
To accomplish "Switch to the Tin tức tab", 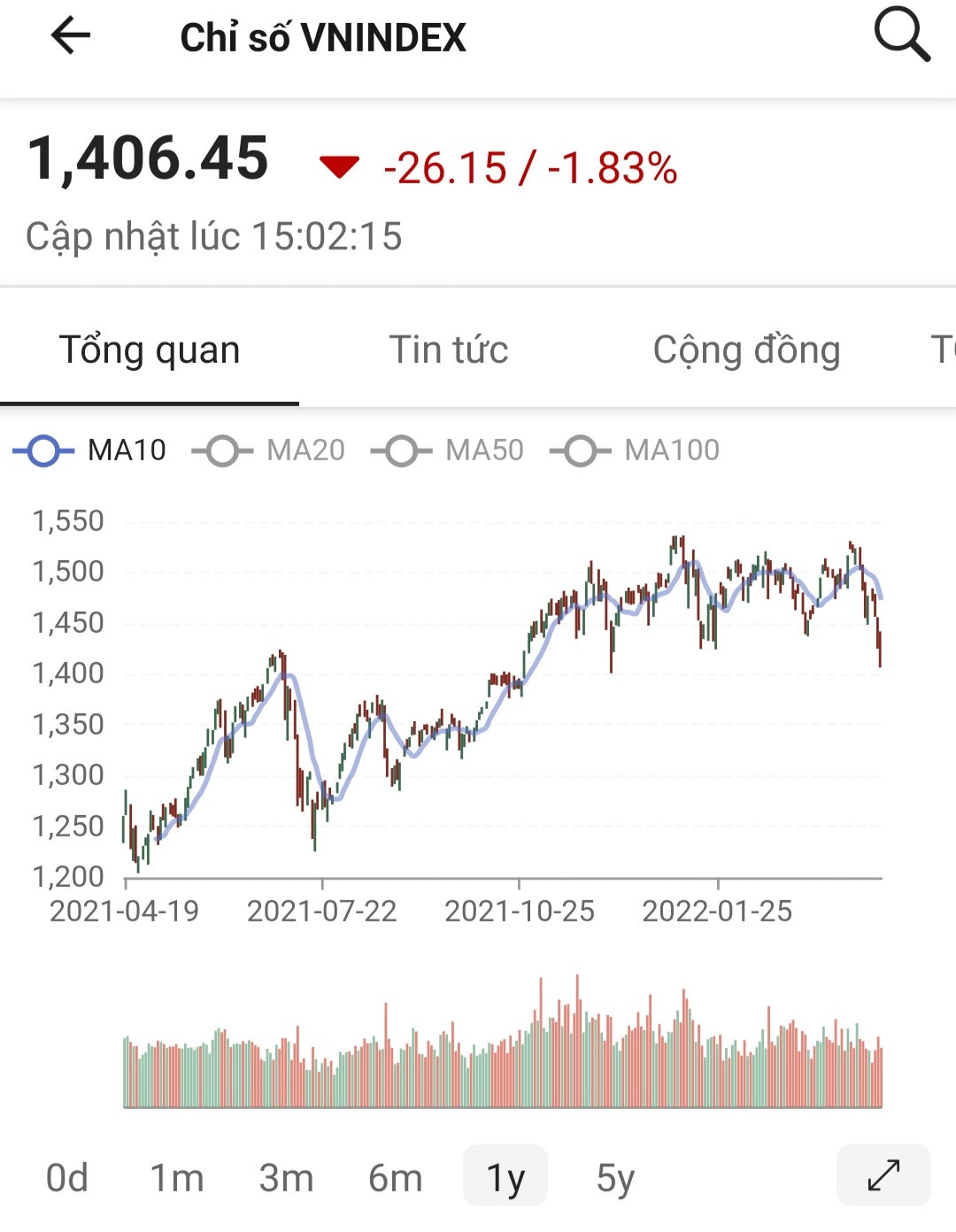I will [449, 350].
